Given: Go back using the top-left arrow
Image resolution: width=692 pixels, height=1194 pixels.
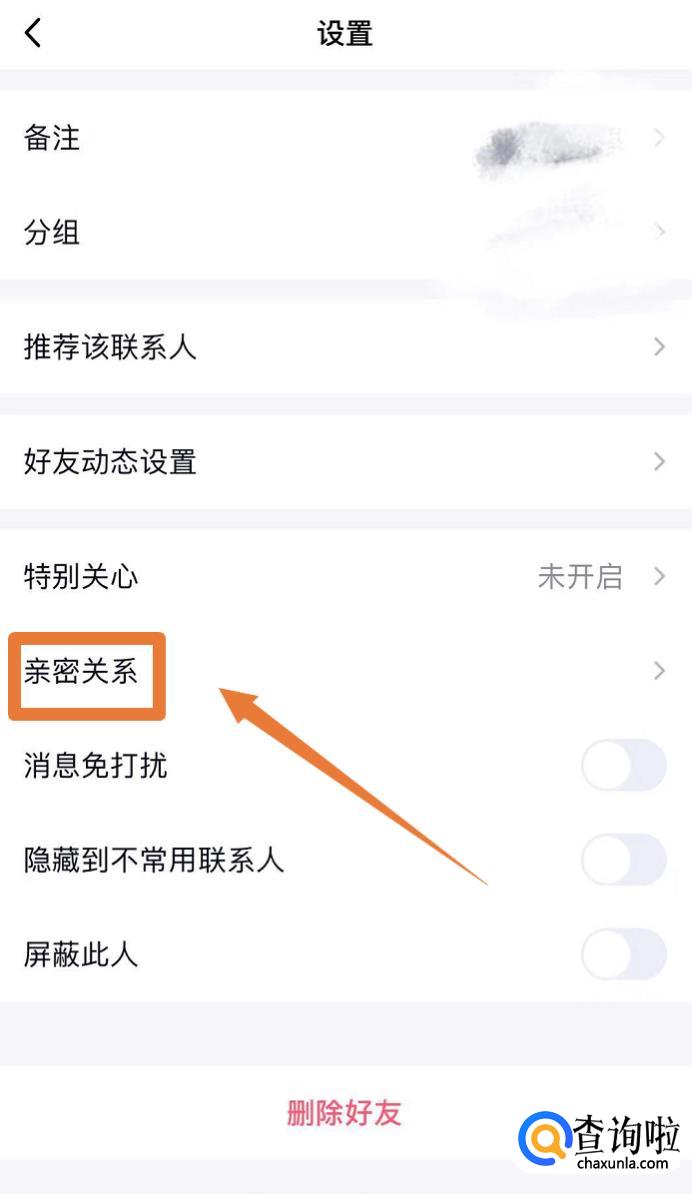Looking at the screenshot, I should pyautogui.click(x=33, y=34).
